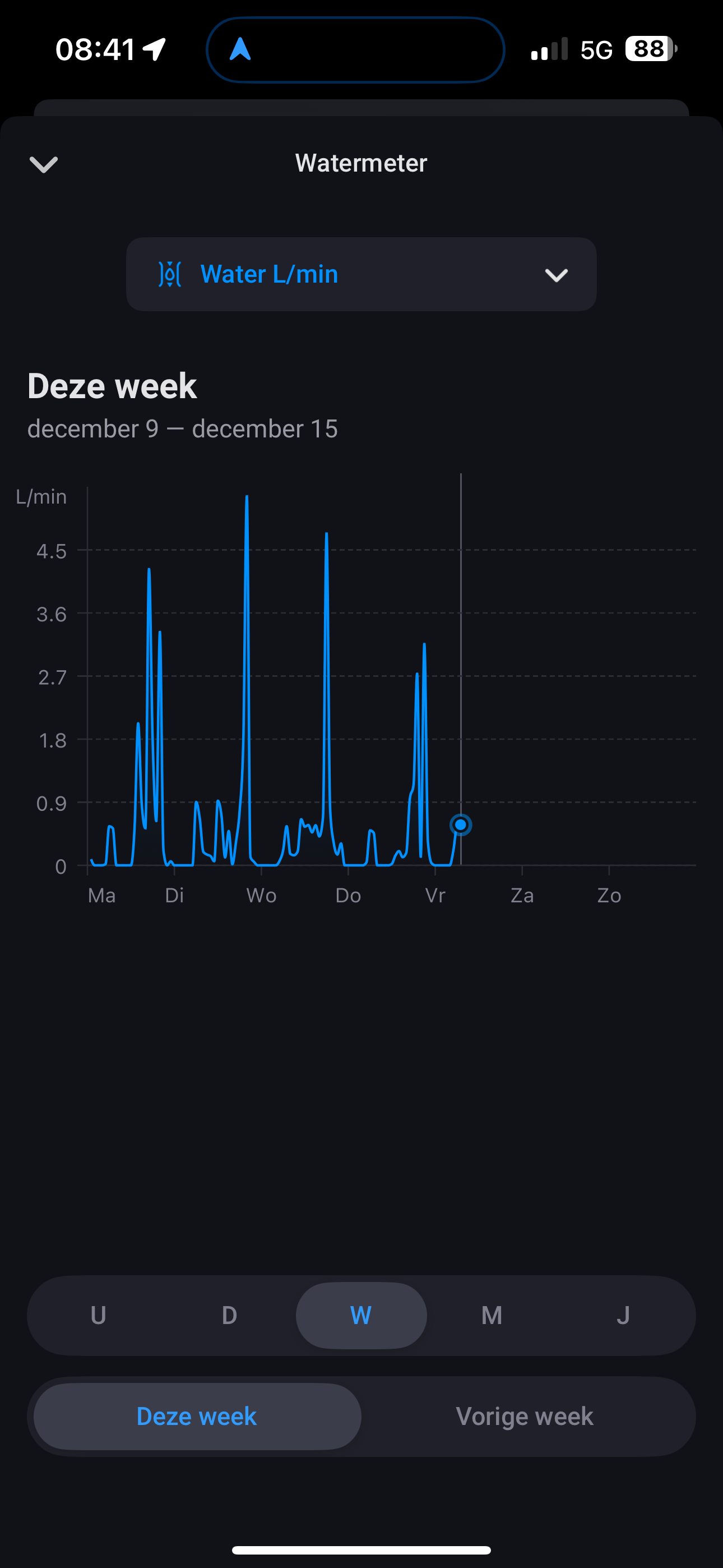723x1568 pixels.
Task: Open the Water L/min dropdown
Action: [x=361, y=275]
